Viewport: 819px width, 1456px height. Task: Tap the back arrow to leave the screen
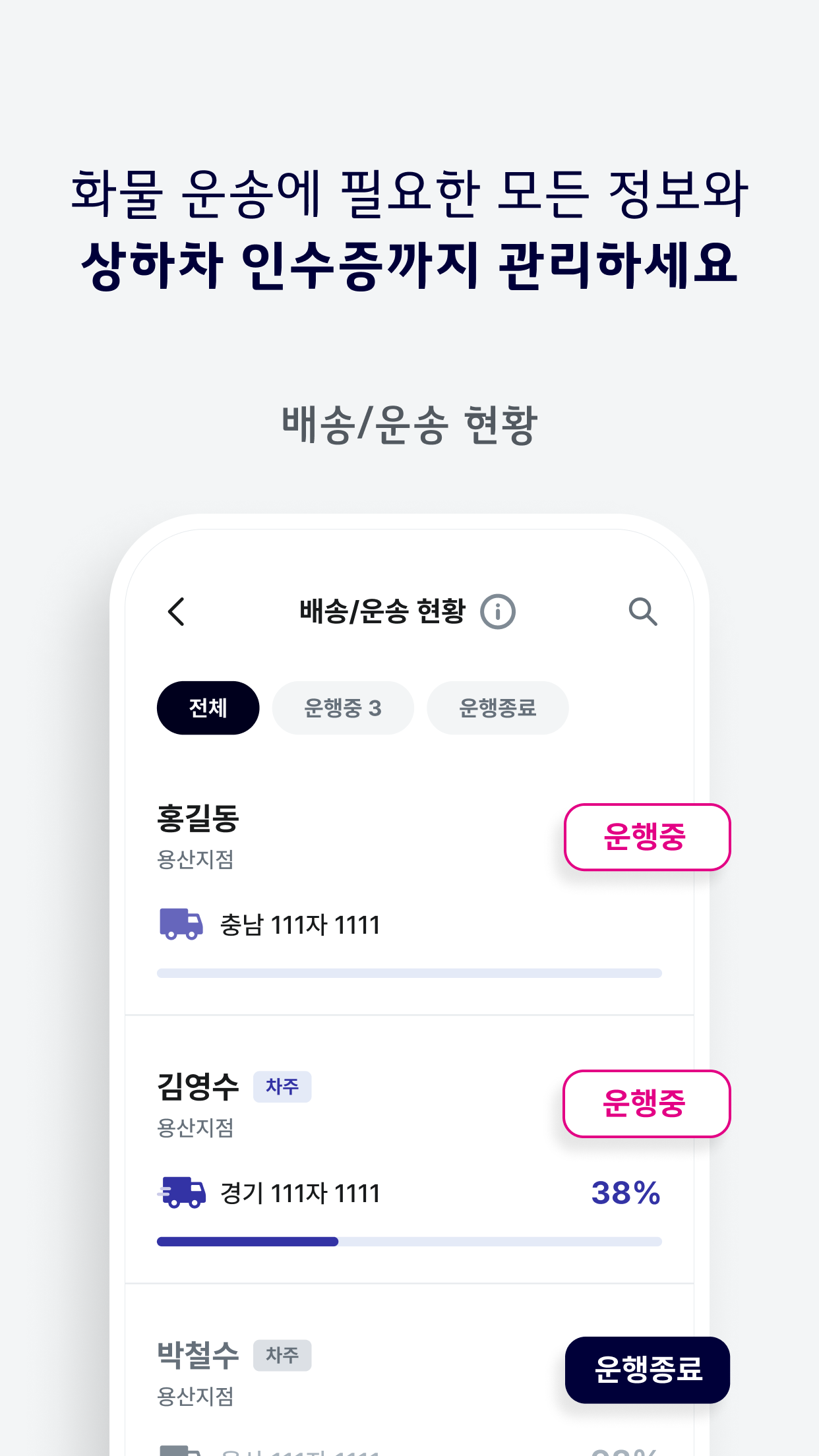[x=174, y=612]
